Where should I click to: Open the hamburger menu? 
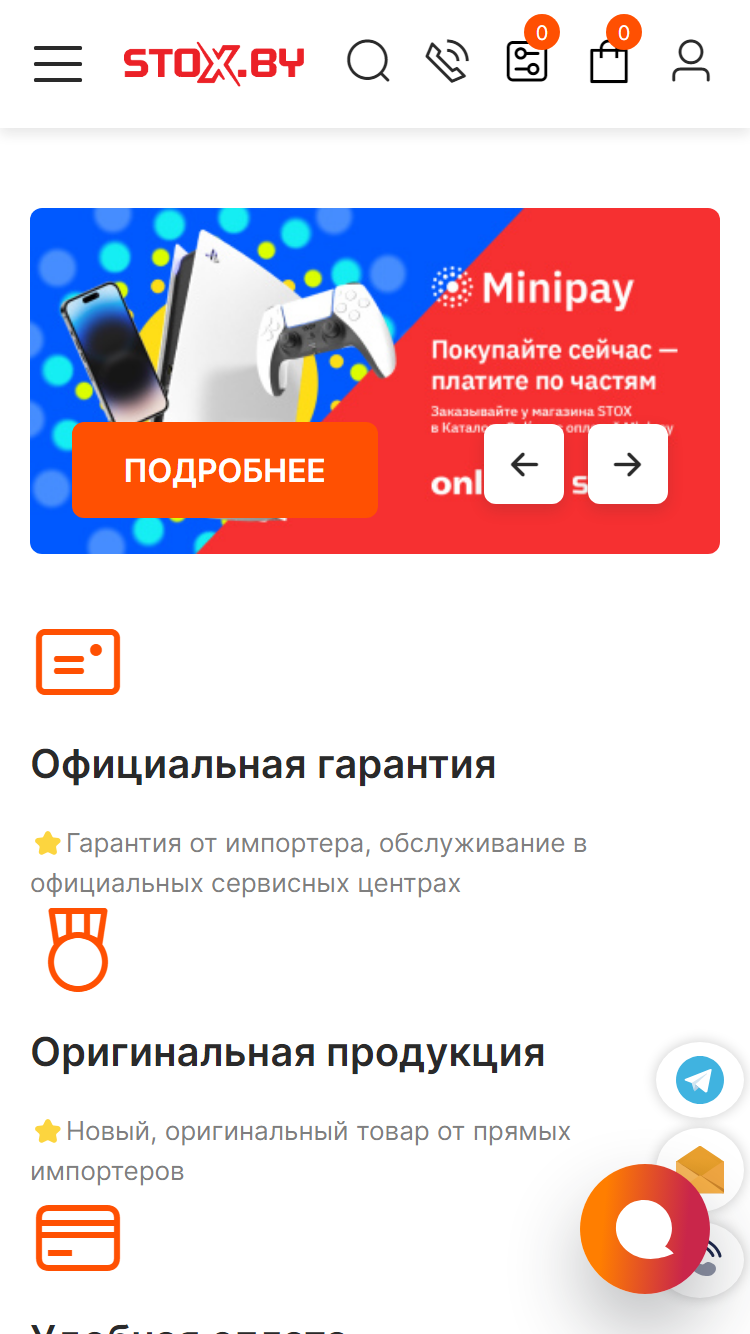(58, 63)
